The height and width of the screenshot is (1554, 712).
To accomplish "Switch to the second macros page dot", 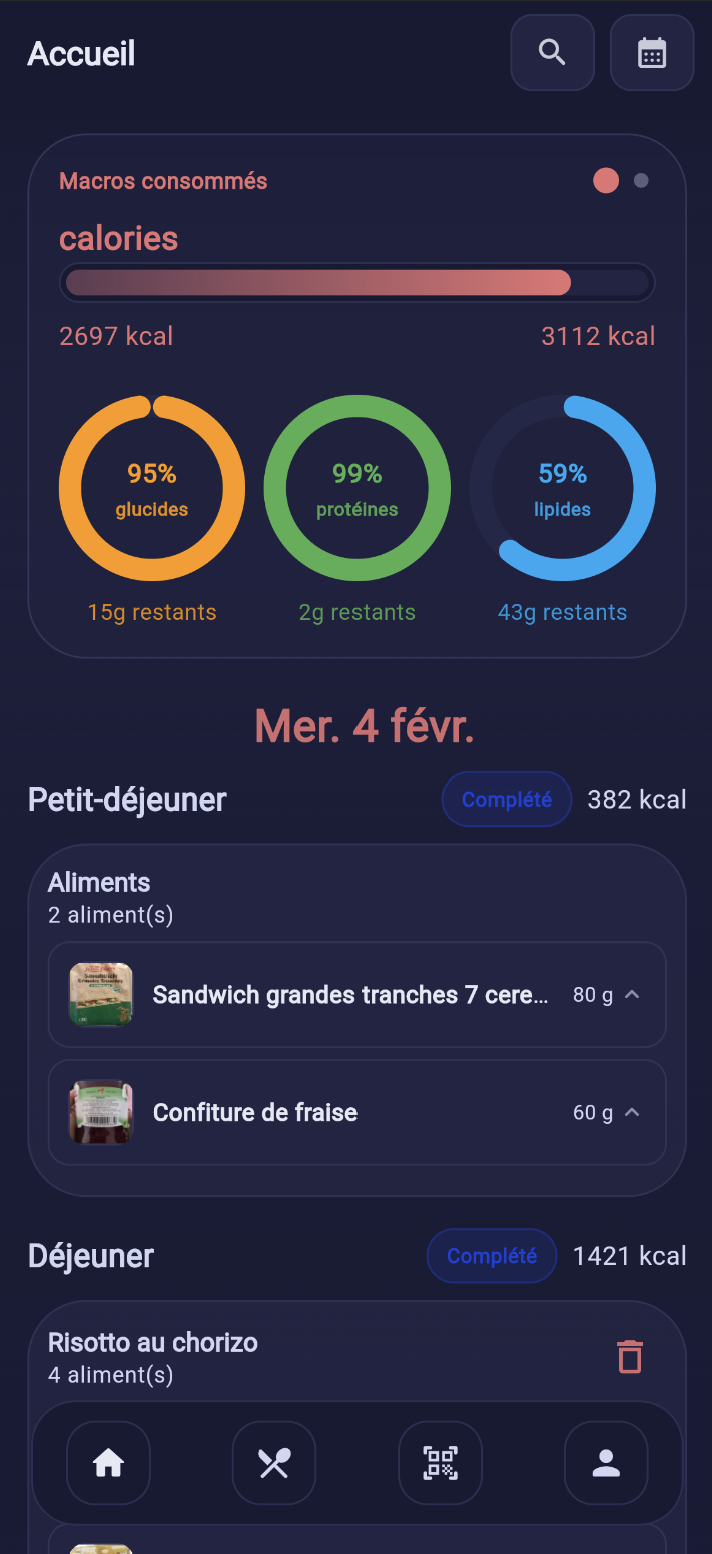I will tap(641, 181).
